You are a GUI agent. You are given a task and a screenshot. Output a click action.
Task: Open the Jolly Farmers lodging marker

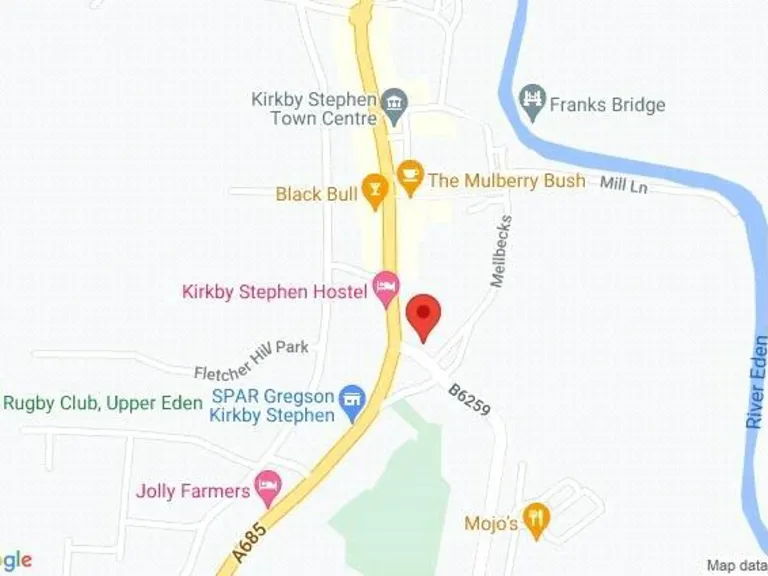point(268,487)
